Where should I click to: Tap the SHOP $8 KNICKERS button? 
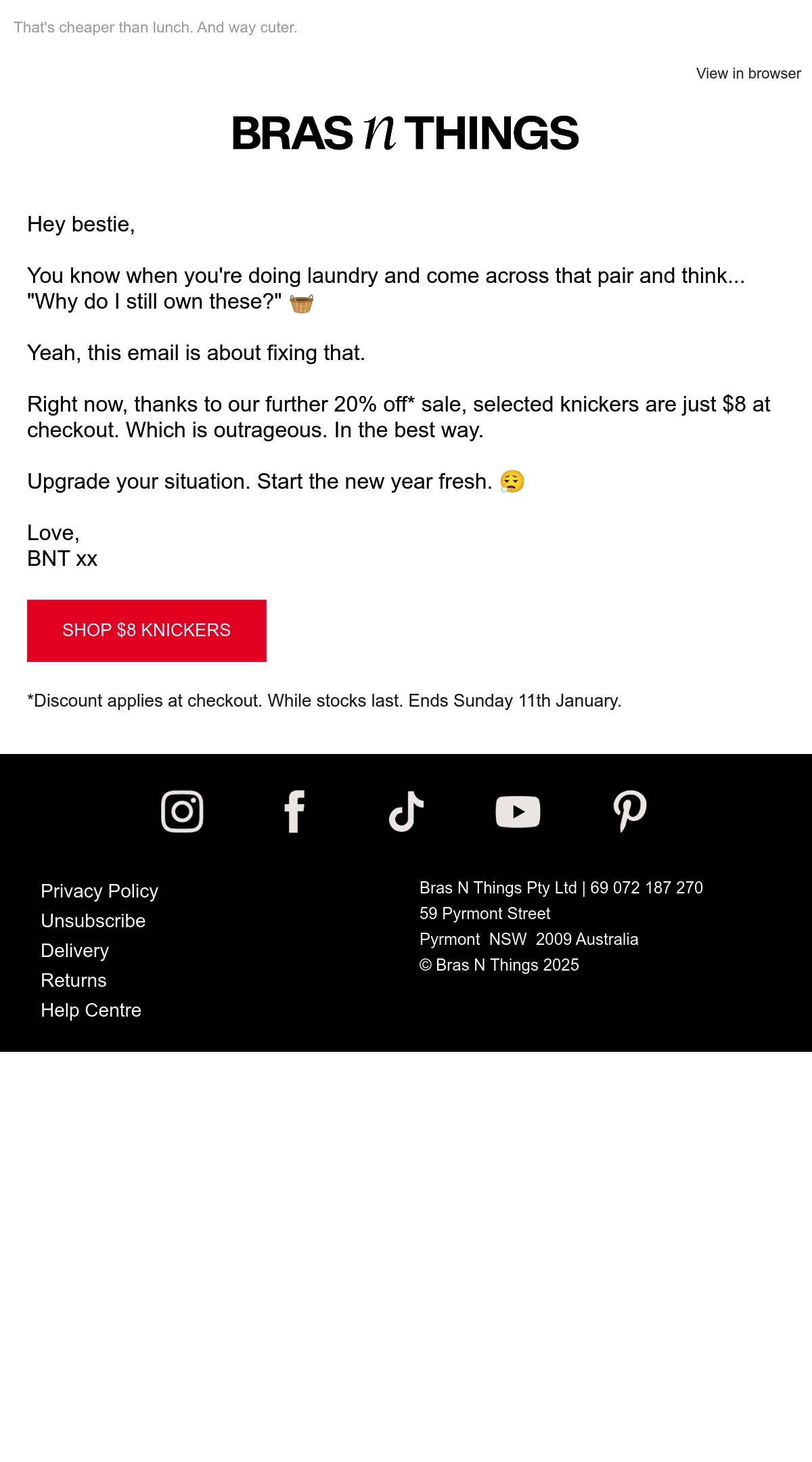pyautogui.click(x=147, y=630)
